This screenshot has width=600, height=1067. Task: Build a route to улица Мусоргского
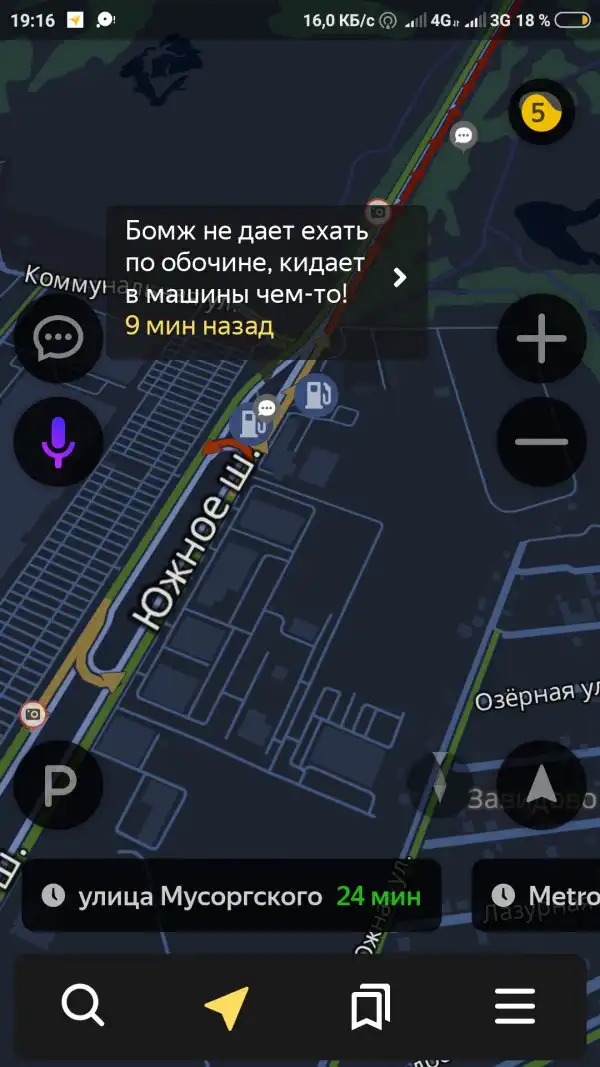(x=232, y=895)
